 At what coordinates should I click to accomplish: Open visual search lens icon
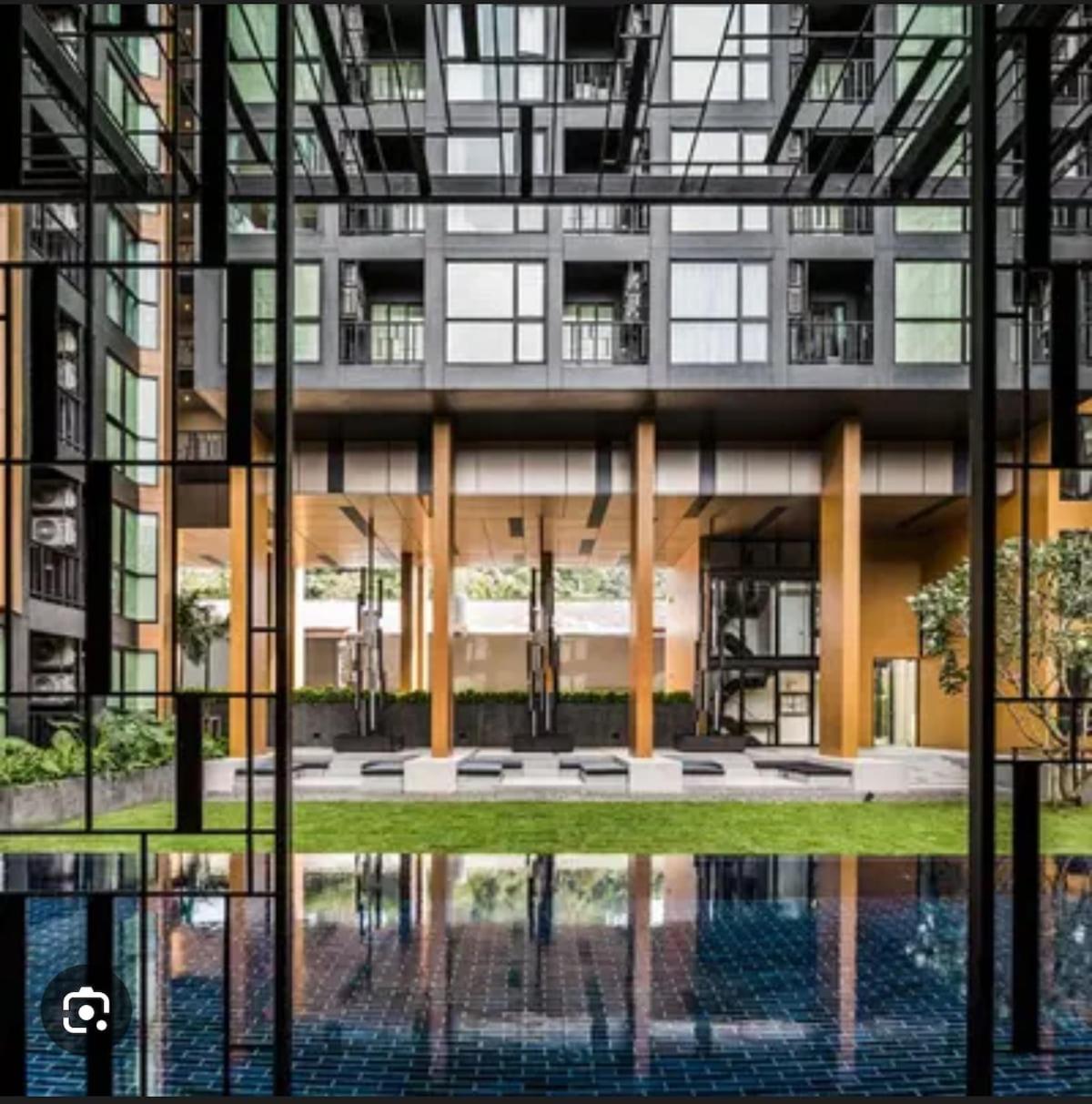pos(86,1010)
